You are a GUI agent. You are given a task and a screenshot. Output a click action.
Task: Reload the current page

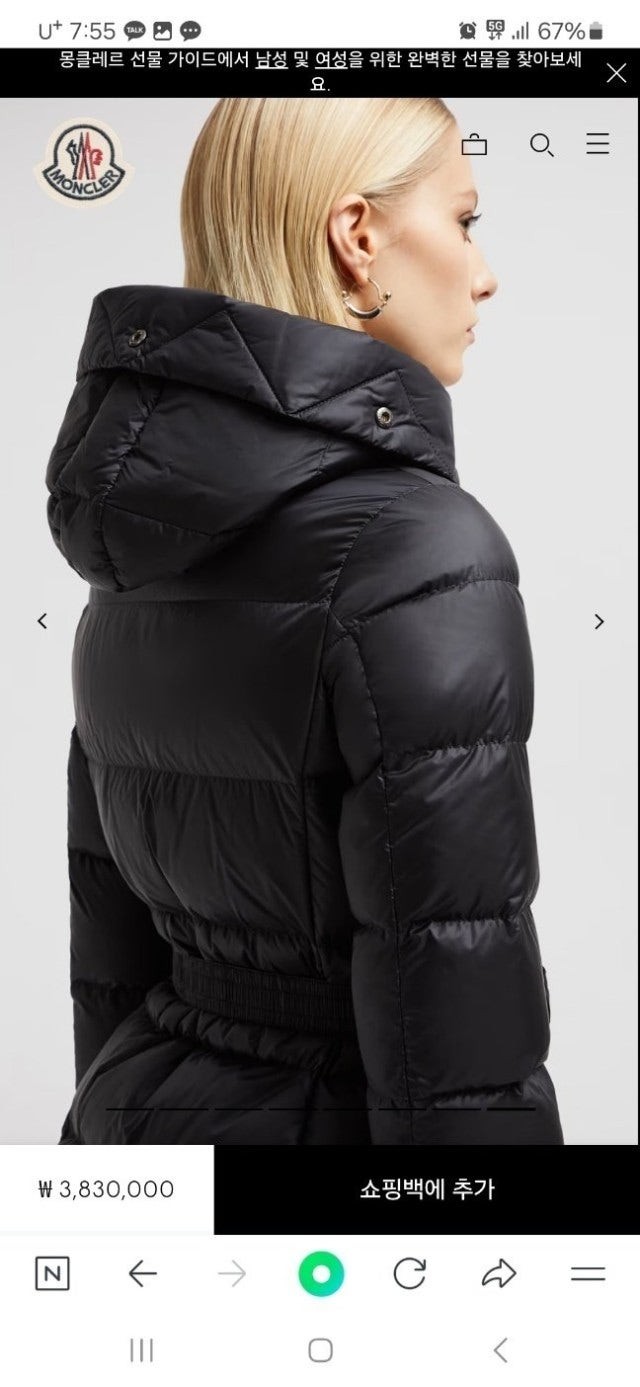pyautogui.click(x=409, y=1273)
